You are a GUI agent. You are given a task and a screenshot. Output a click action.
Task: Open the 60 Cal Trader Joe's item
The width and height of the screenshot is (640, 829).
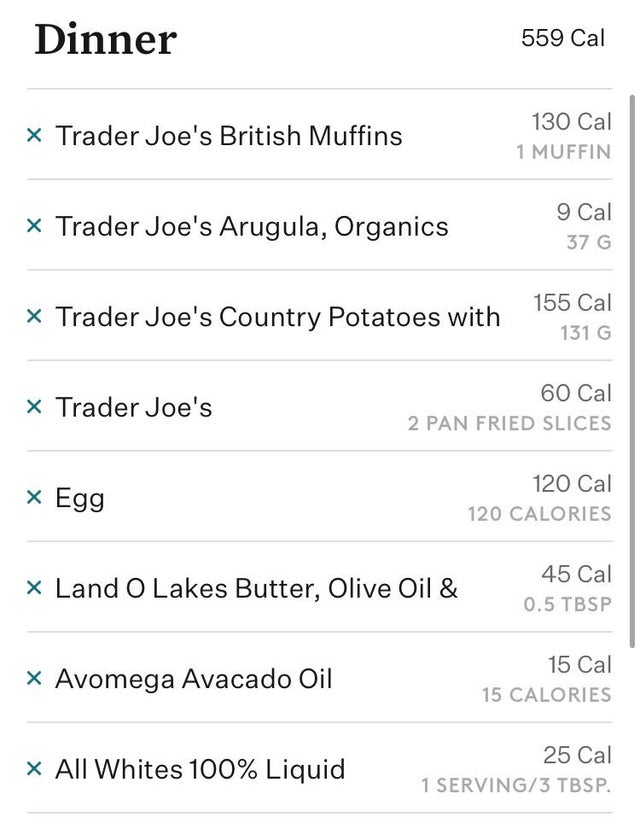pos(134,408)
